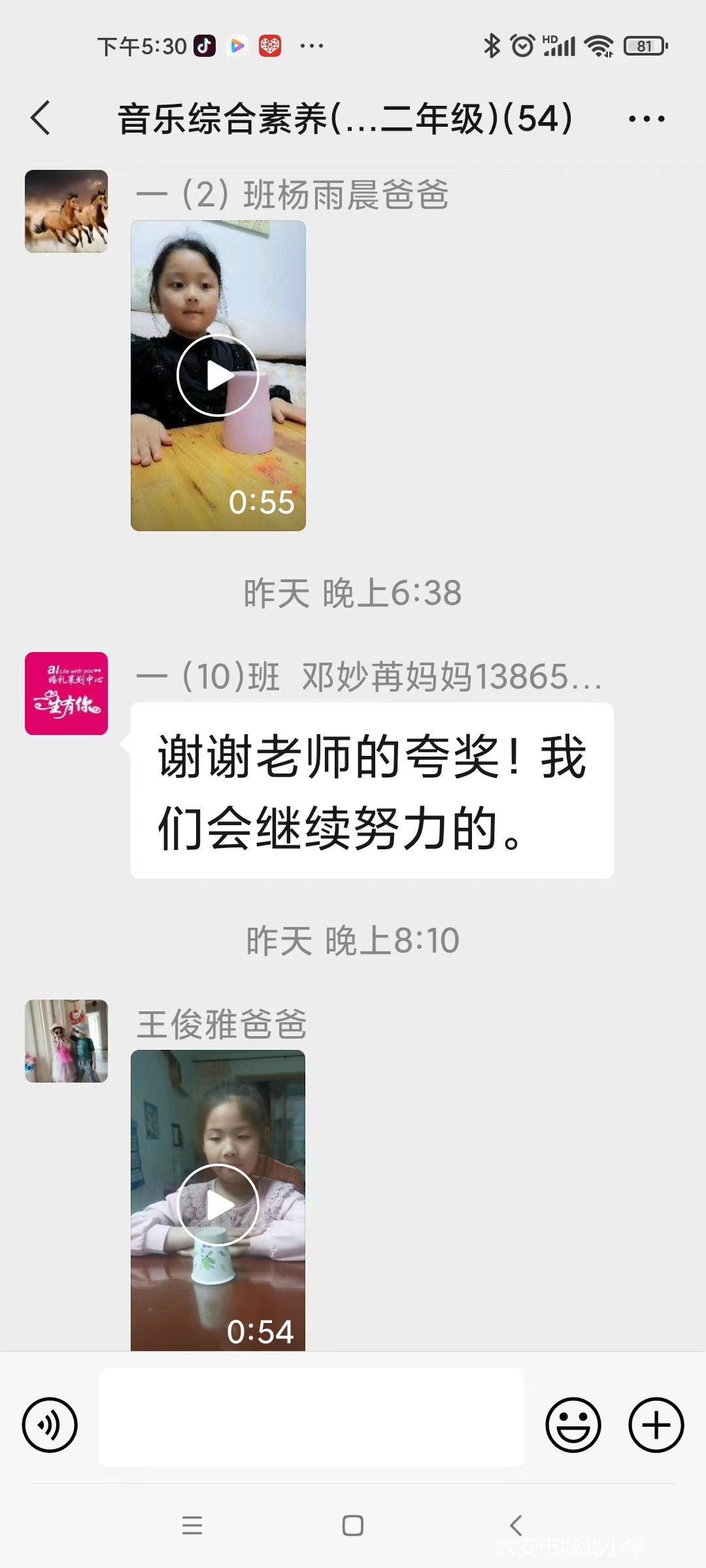The width and height of the screenshot is (706, 1568).
Task: Play the 0:55 video from 杨雨晨爸爸
Action: tap(218, 376)
